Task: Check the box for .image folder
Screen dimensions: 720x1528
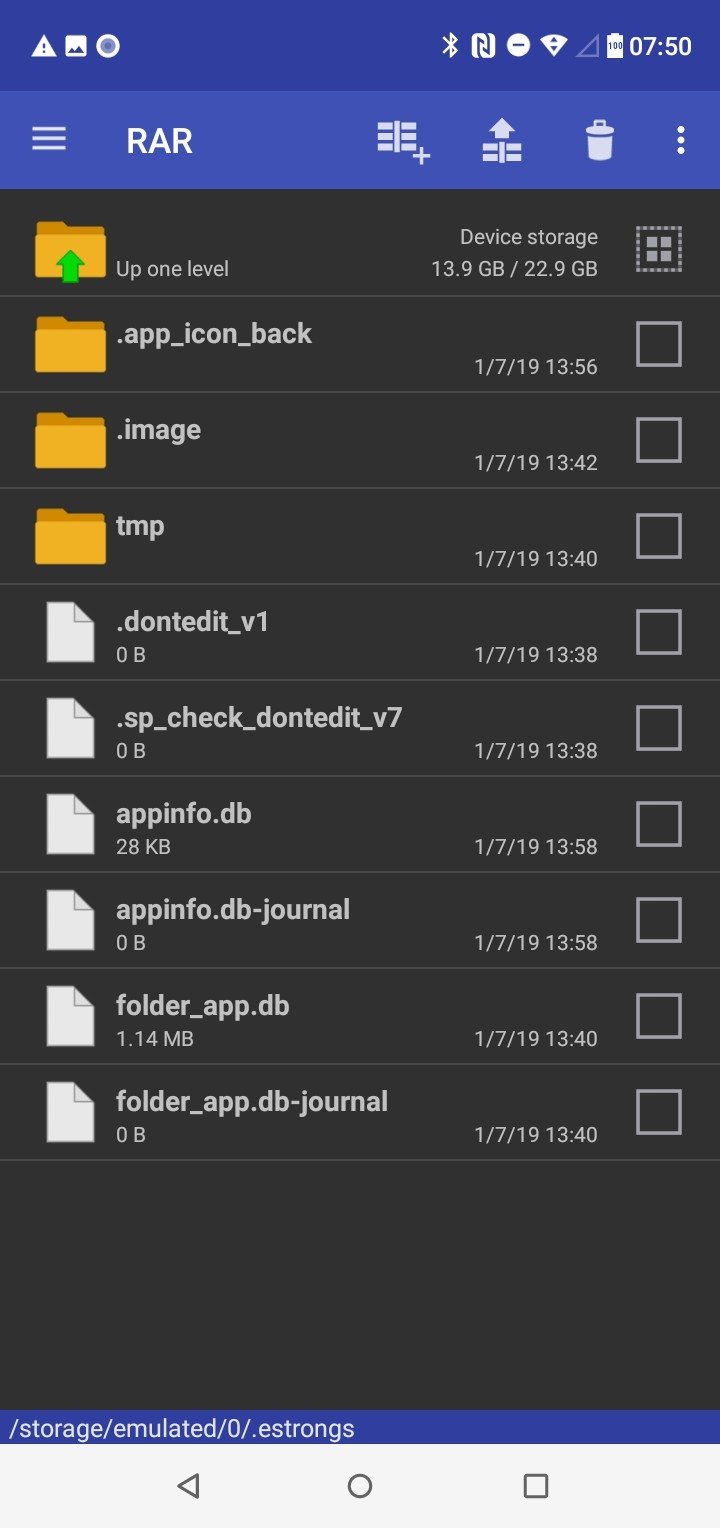Action: (659, 440)
